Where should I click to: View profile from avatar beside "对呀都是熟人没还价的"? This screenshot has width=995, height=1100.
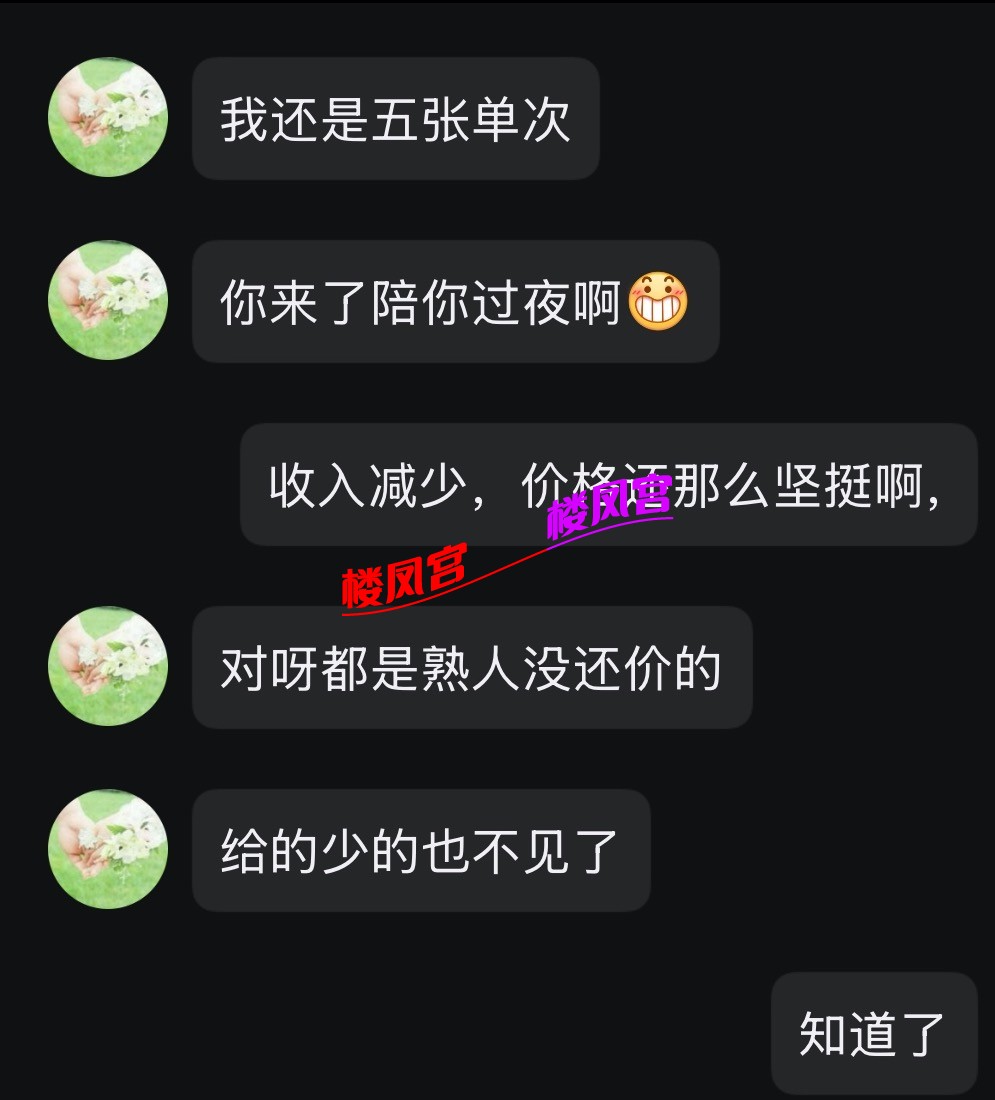[108, 666]
